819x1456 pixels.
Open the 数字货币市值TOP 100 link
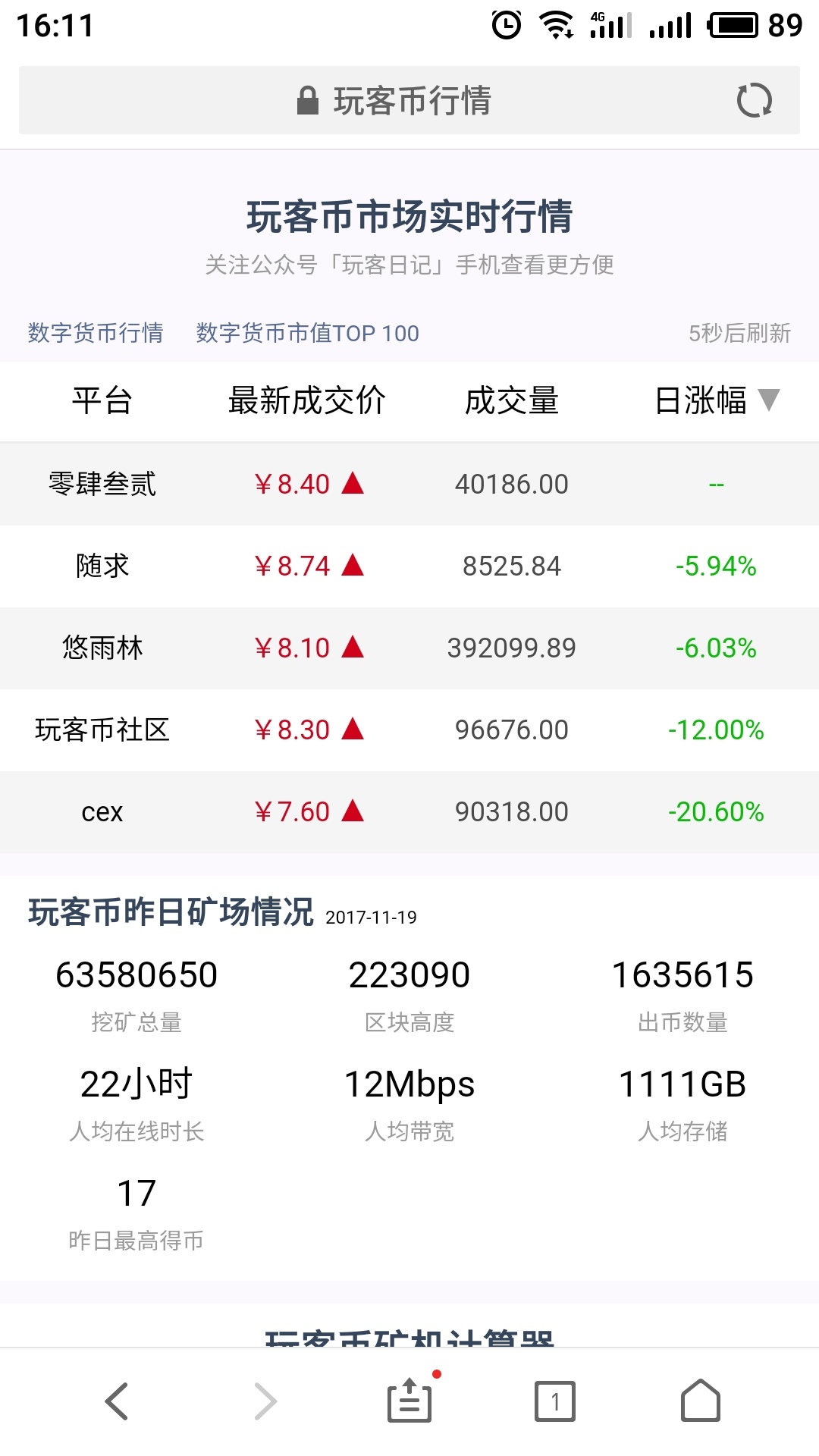point(307,333)
